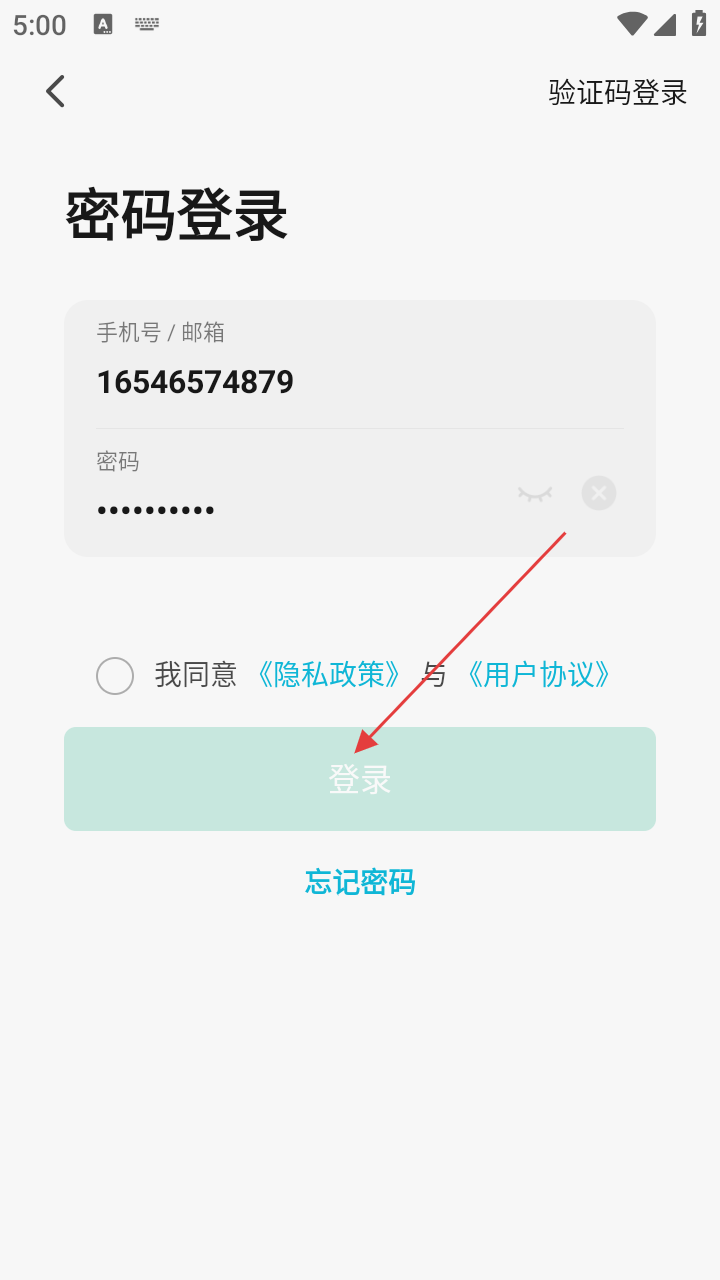Tap the 登录 login button

point(360,779)
